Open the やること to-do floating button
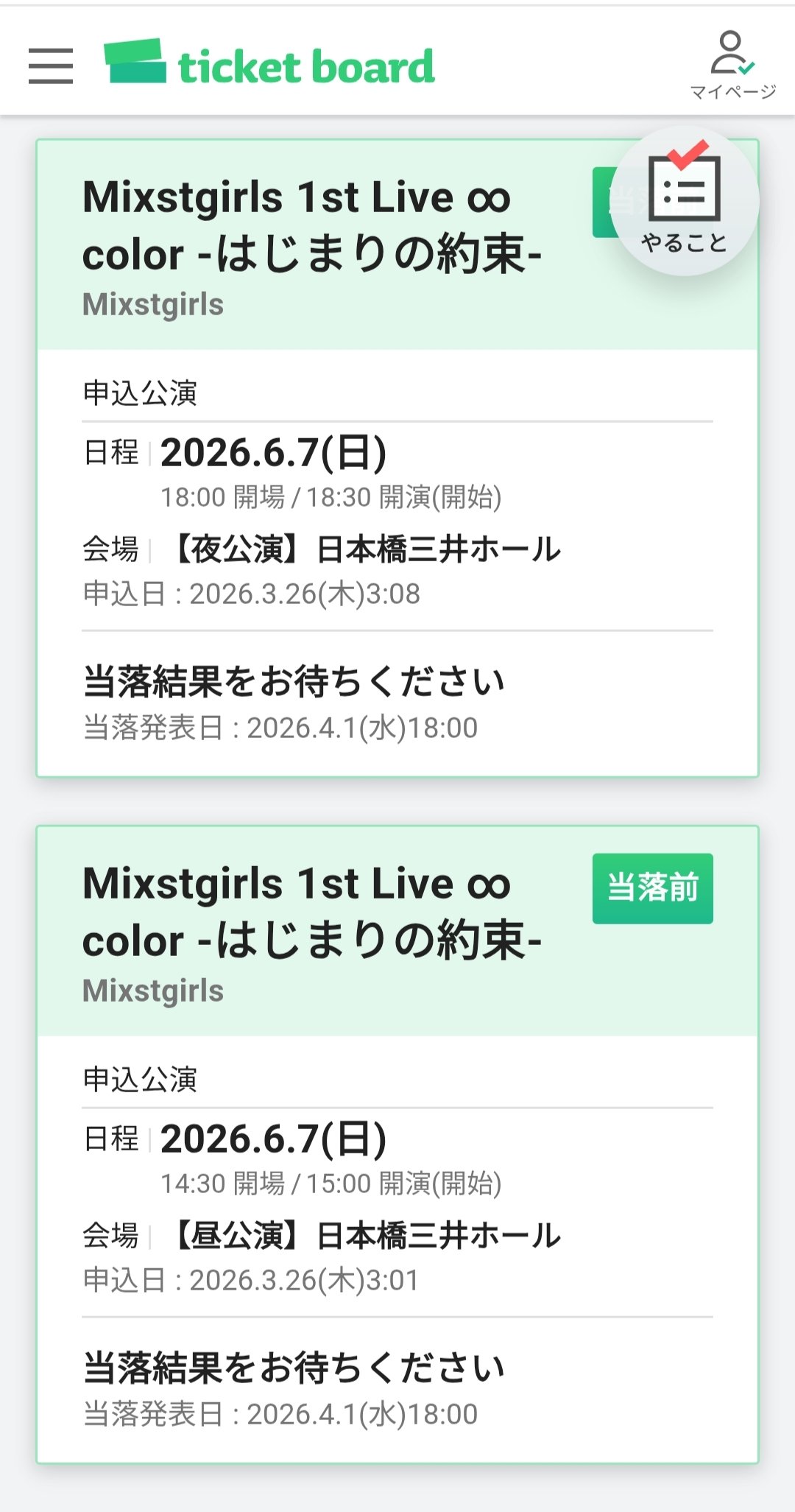Image resolution: width=795 pixels, height=1512 pixels. pos(685,201)
